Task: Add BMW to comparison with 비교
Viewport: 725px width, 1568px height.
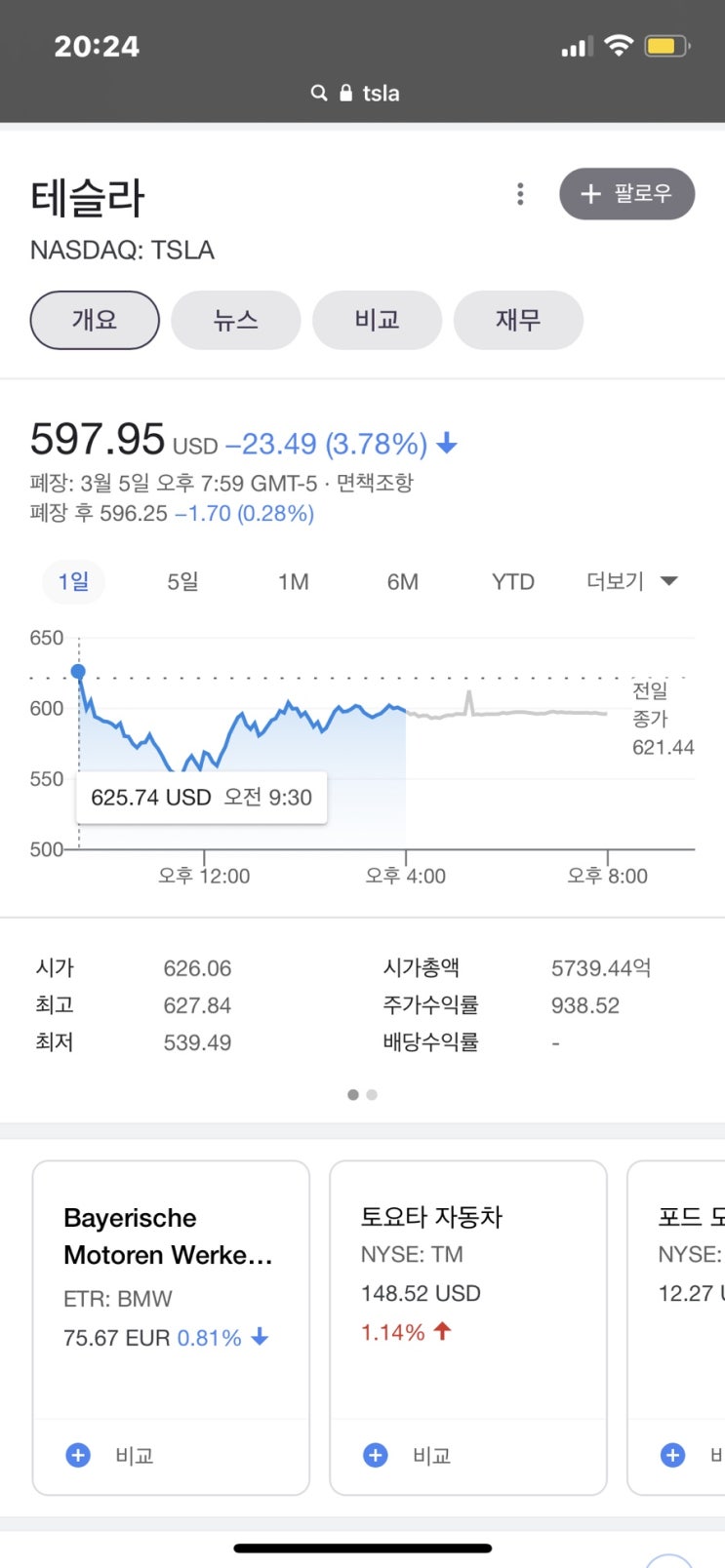Action: click(x=109, y=1456)
